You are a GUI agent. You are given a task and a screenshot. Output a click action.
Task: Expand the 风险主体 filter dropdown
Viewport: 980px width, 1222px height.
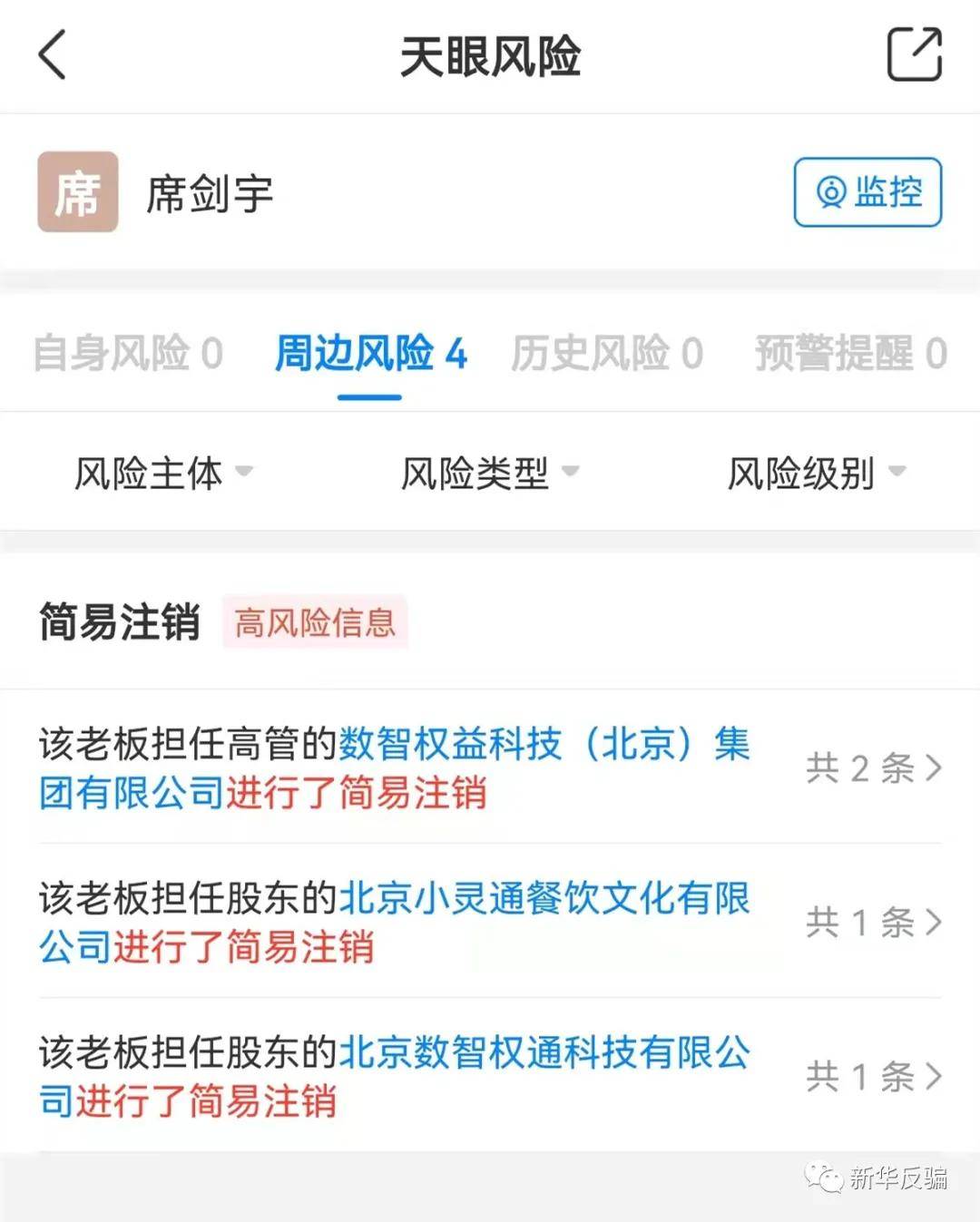tap(163, 473)
